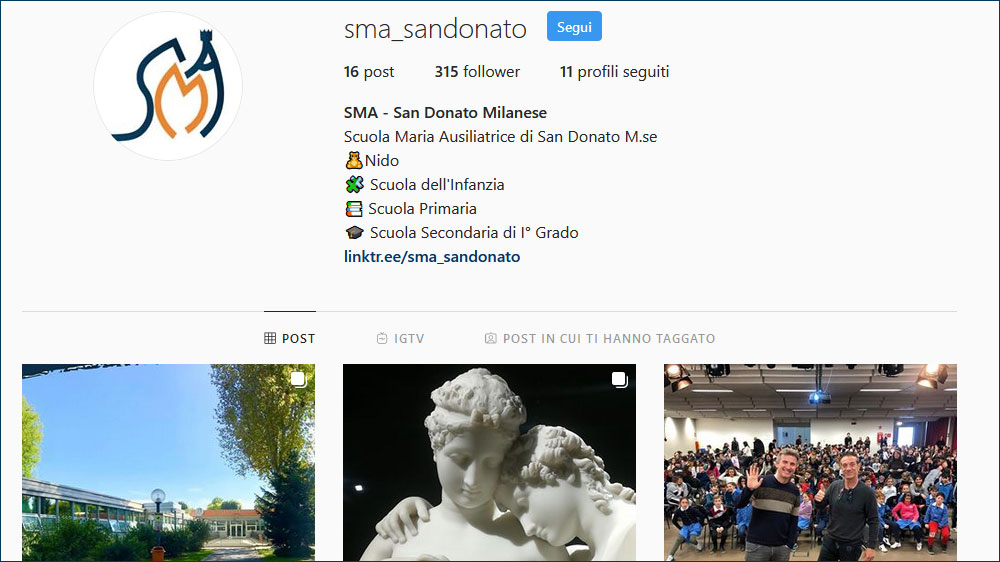Open the auditorium audience photo post

(810, 462)
